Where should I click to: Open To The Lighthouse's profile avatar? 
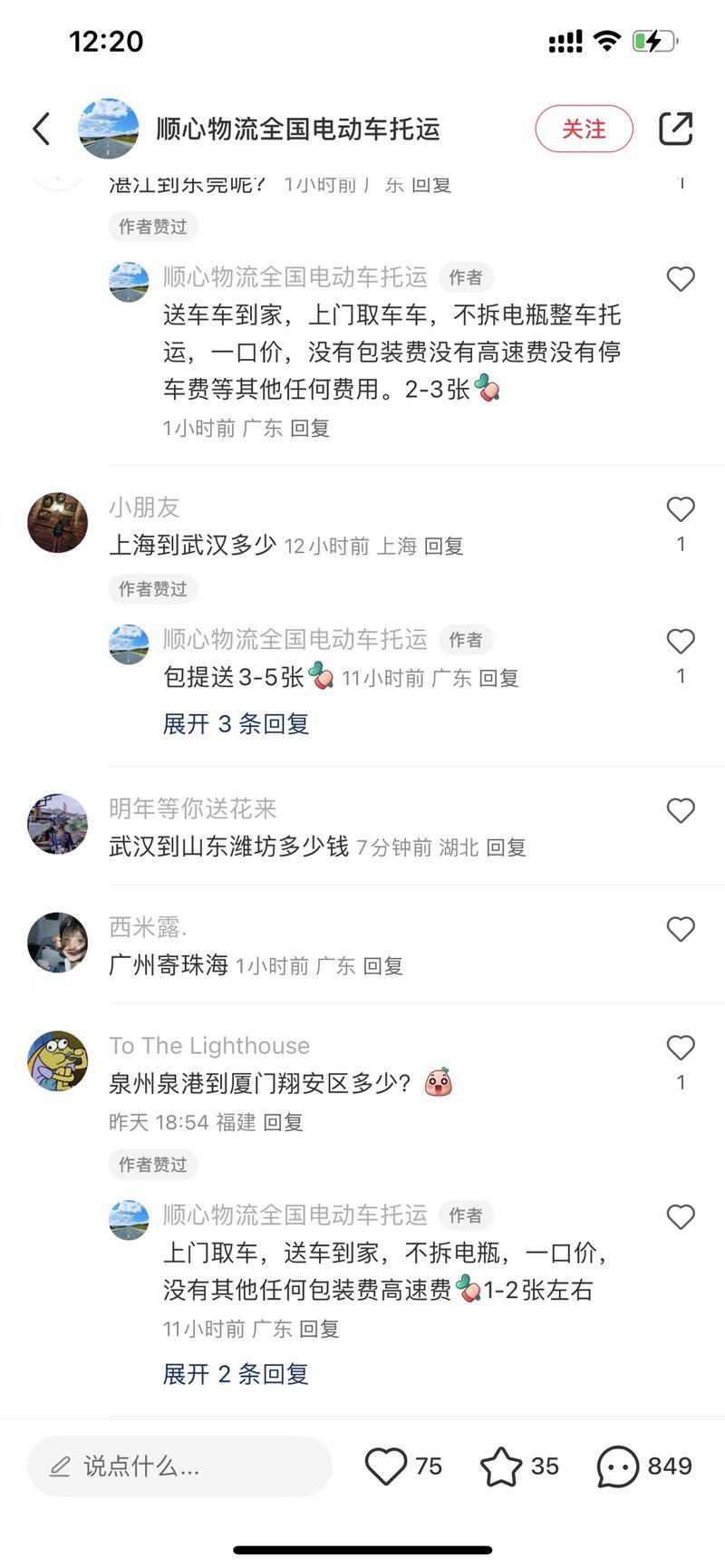click(x=58, y=1060)
